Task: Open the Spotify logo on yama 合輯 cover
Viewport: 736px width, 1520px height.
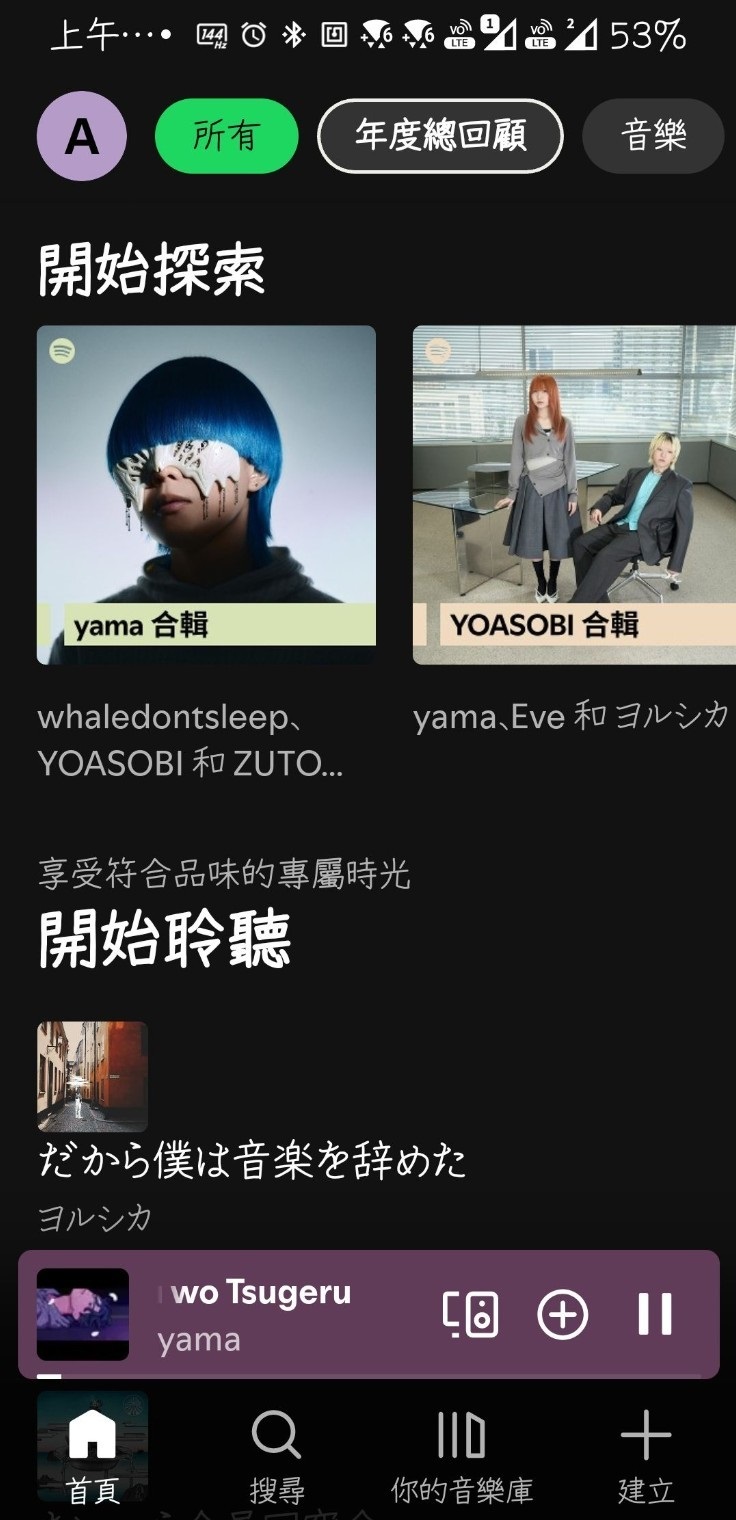Action: pos(61,351)
